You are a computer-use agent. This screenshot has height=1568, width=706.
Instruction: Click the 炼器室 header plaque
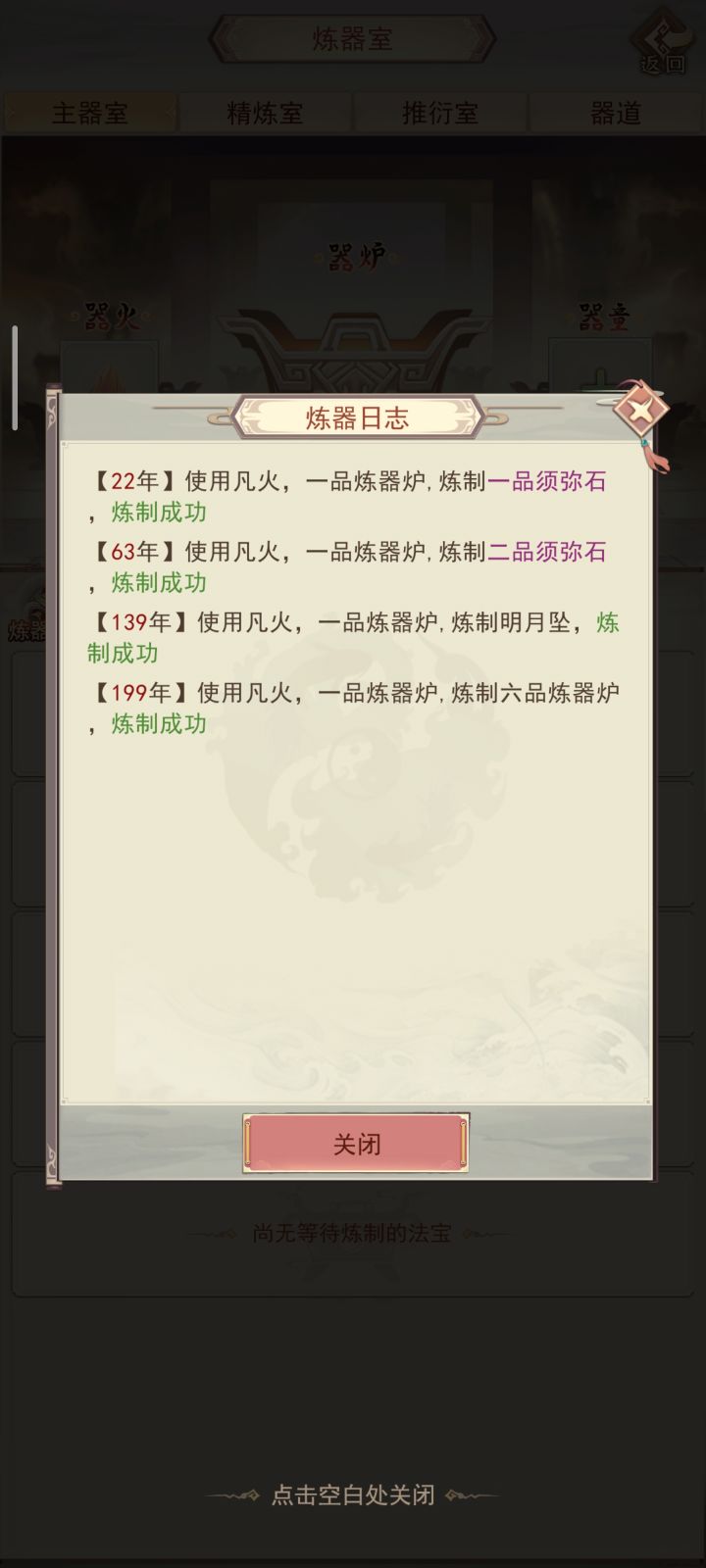tap(353, 41)
